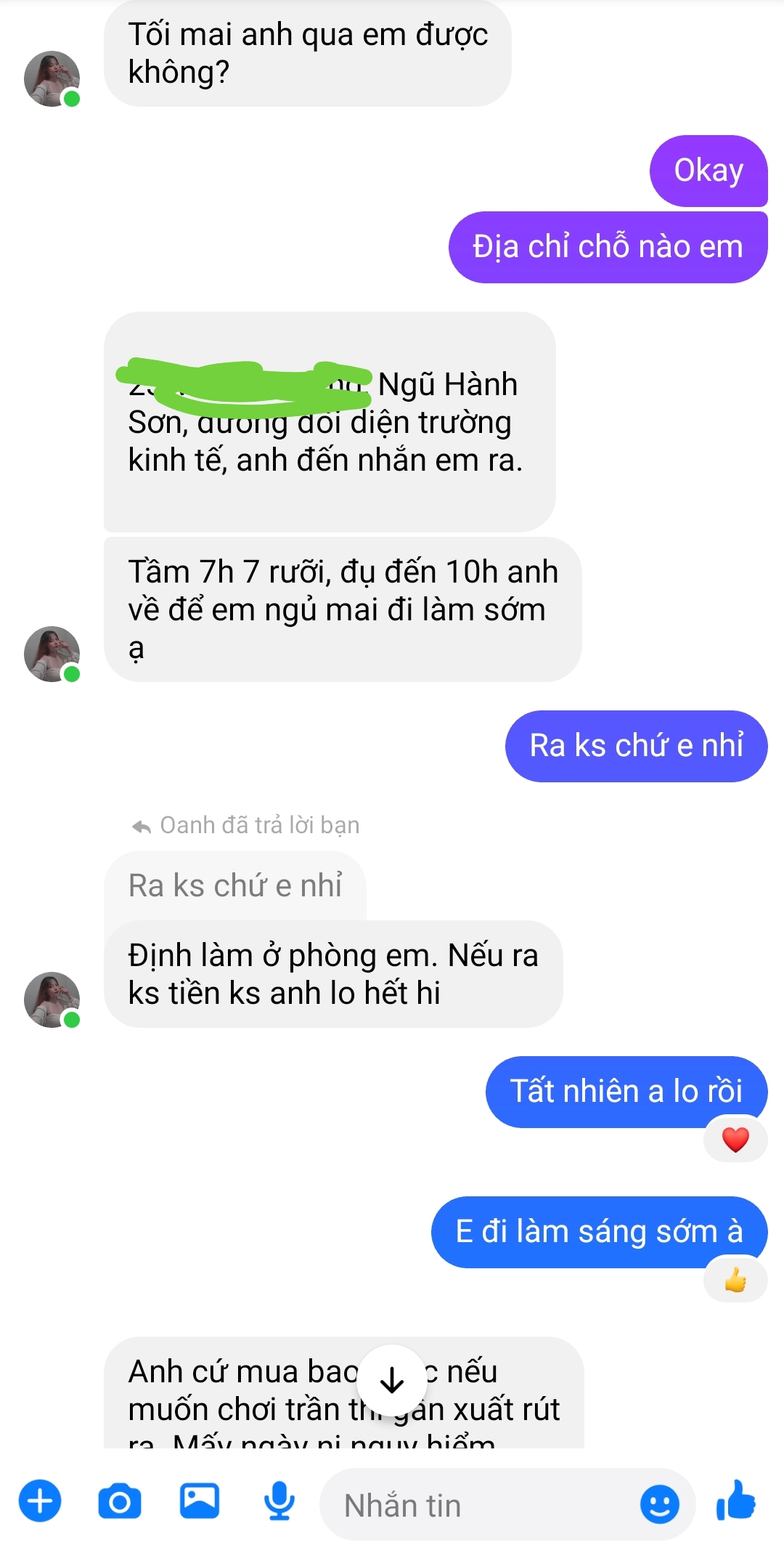The height and width of the screenshot is (1553, 784).
Task: Tap the heart reaction under 'Tất nhiên a lo rồi'
Action: pos(735,1140)
